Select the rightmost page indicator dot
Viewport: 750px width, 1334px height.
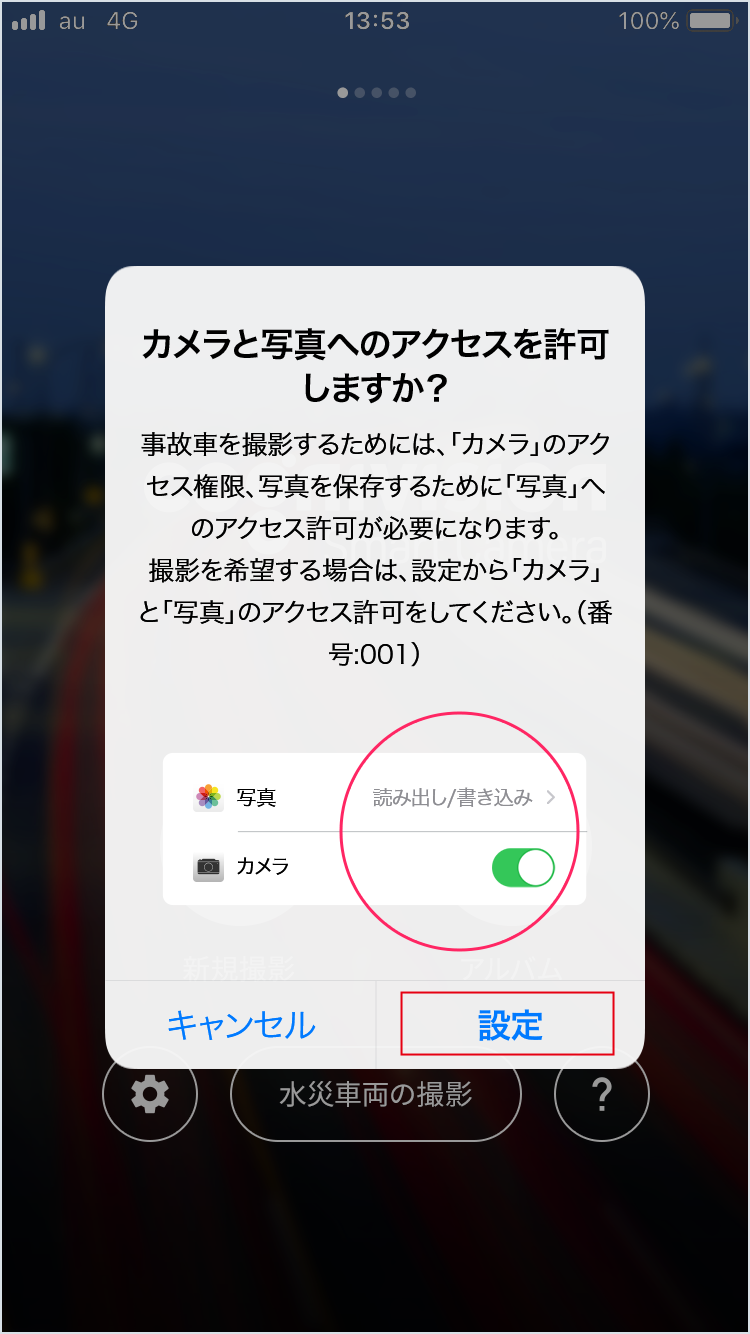[x=409, y=92]
